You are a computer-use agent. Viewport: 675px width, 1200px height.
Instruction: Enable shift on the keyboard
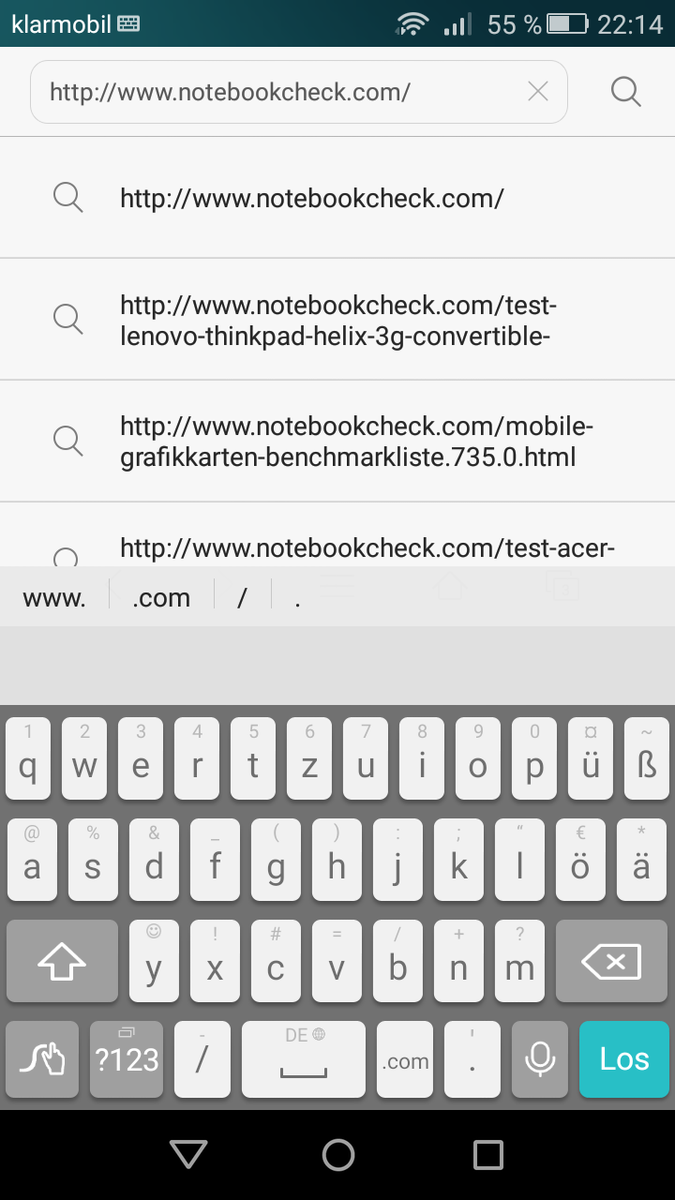point(62,962)
